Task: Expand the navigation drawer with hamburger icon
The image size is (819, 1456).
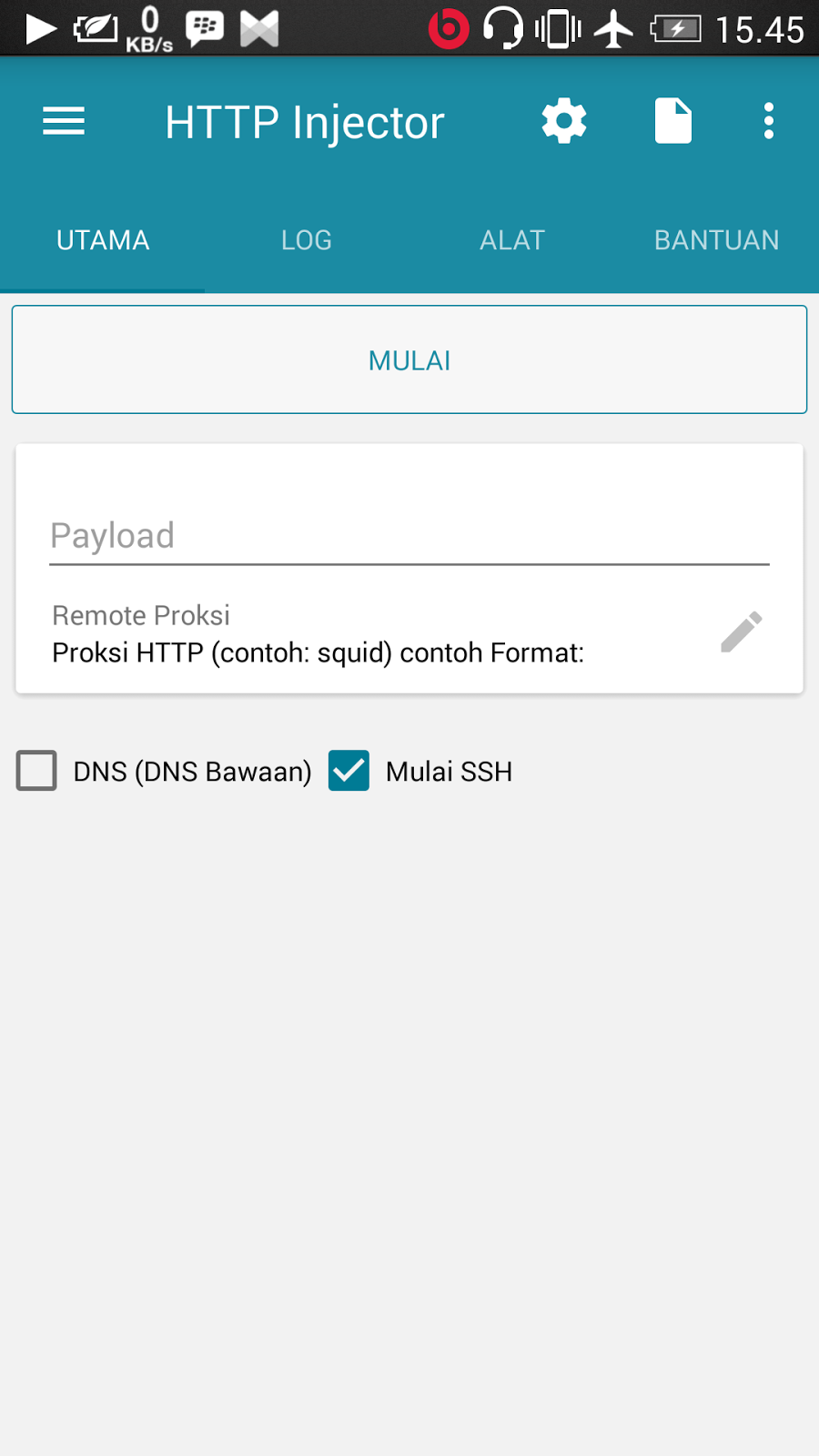Action: [x=63, y=120]
